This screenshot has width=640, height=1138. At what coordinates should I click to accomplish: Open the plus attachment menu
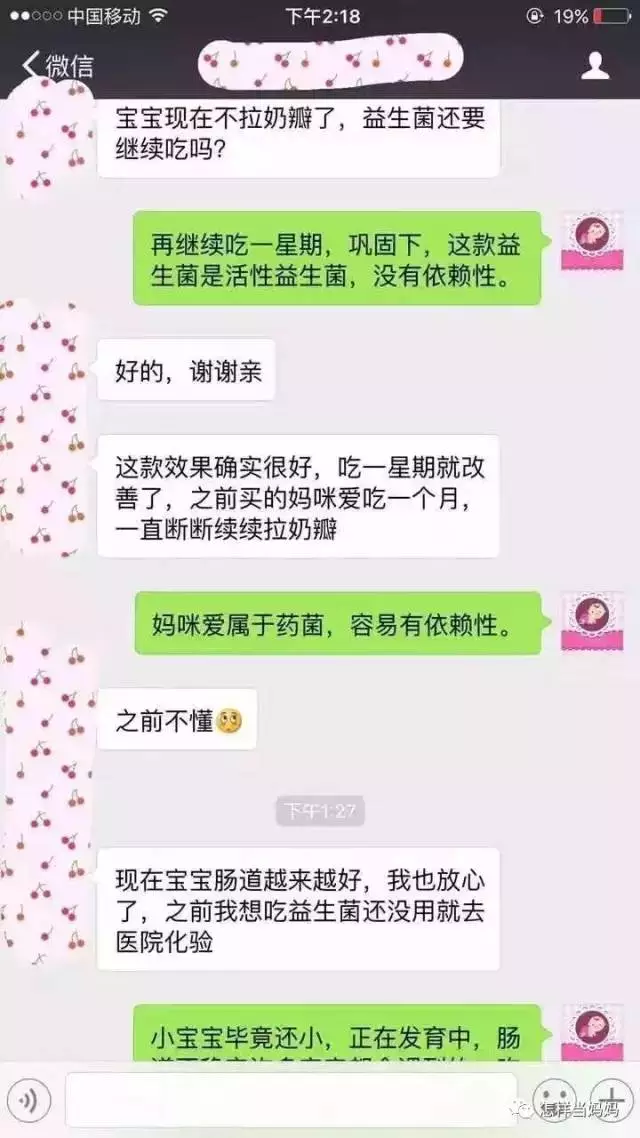click(x=610, y=1101)
